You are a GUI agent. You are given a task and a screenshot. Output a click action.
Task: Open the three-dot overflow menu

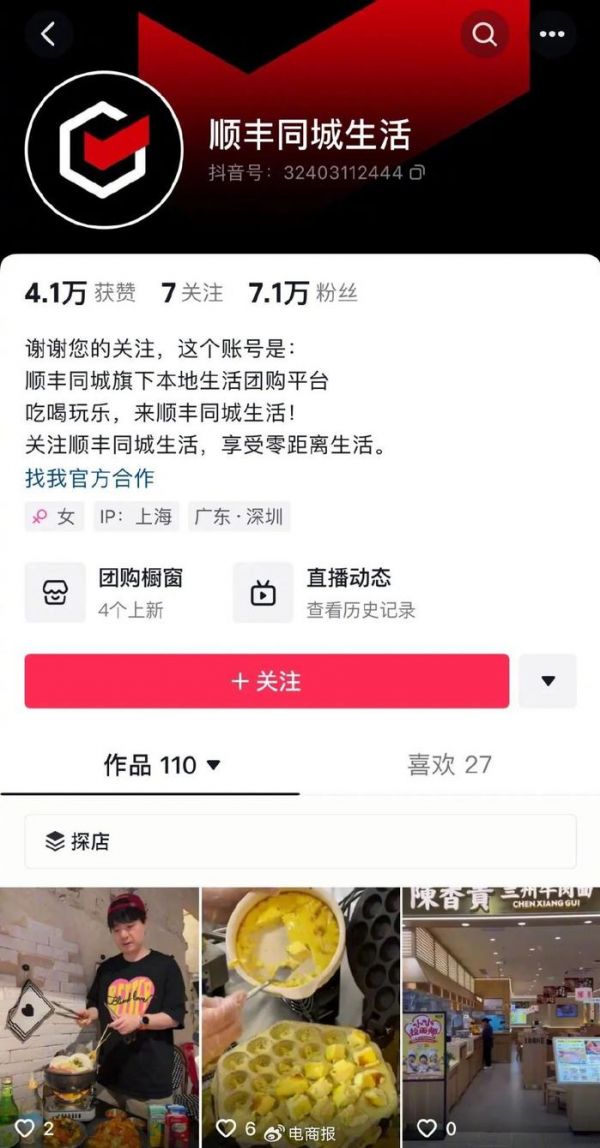click(552, 34)
